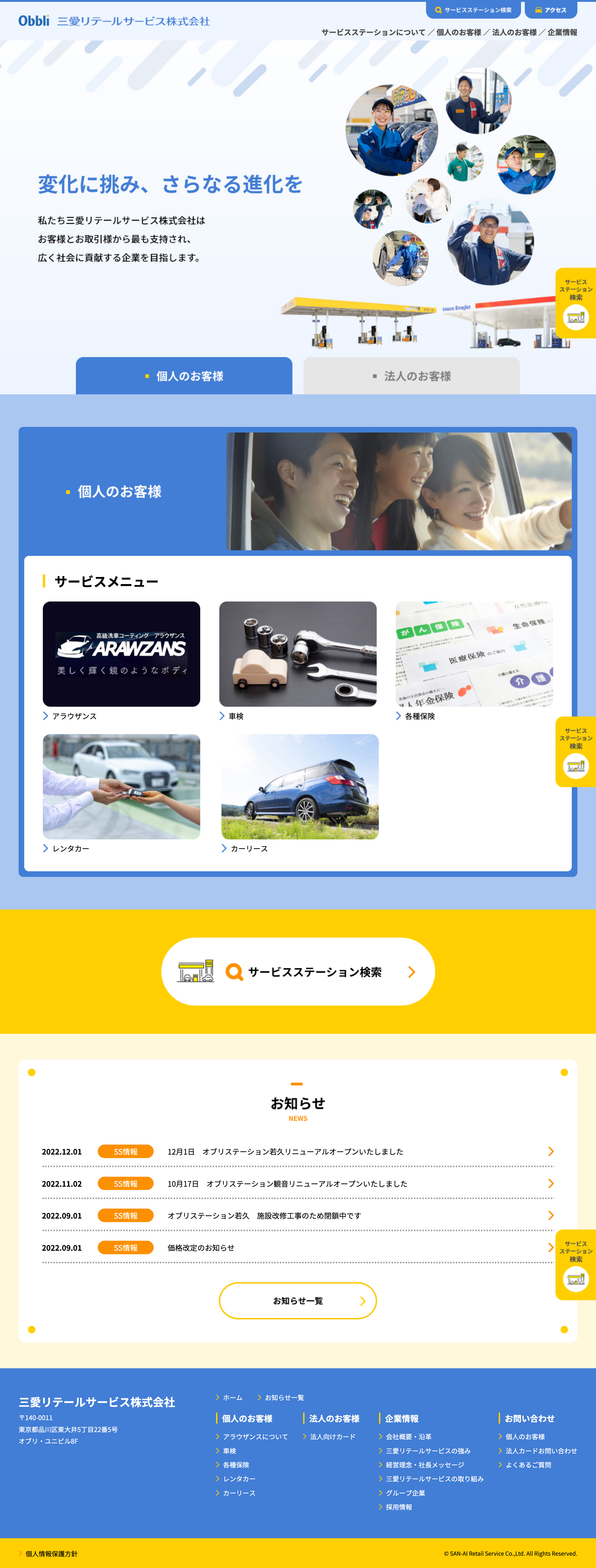Open 企業情報 in the top navigation
Viewport: 596px width, 1568px height.
click(x=562, y=32)
